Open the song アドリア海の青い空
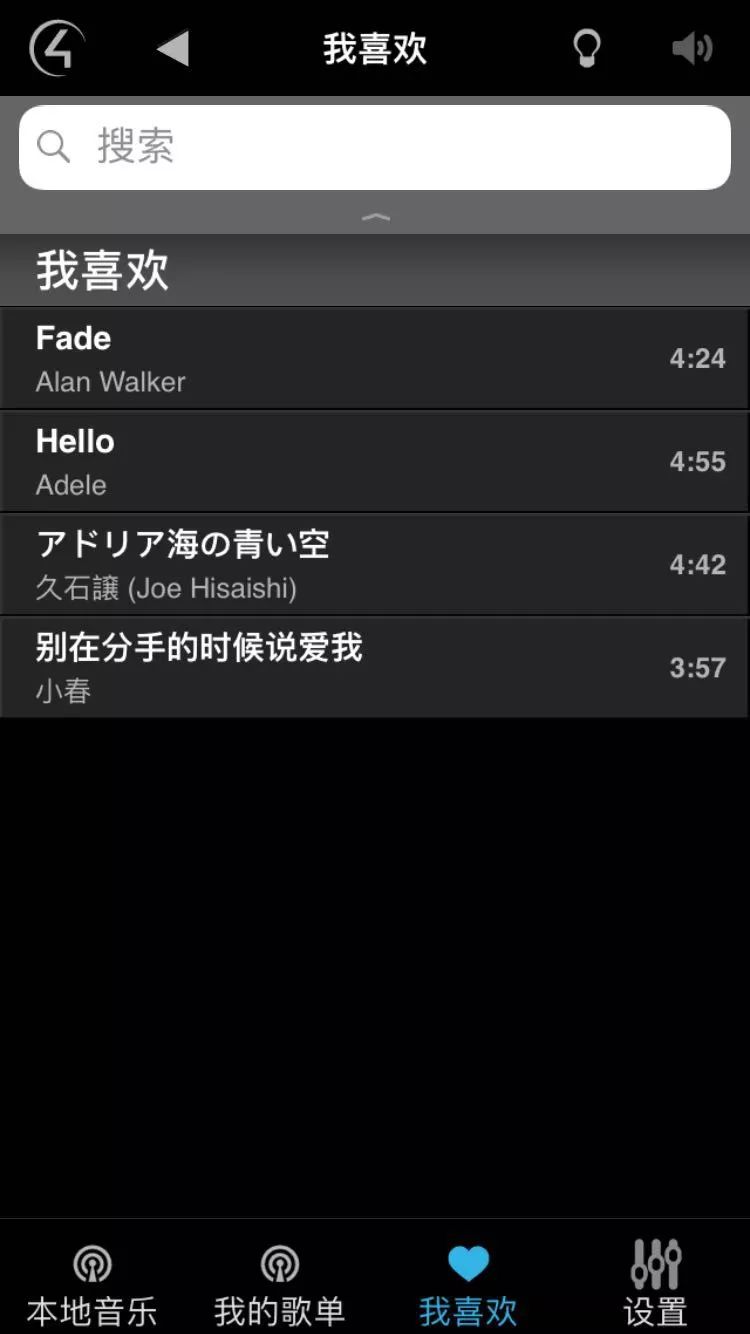 pyautogui.click(x=375, y=564)
